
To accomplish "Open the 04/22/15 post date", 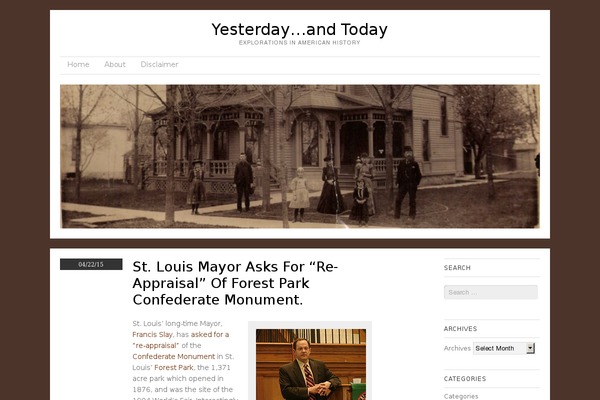I will click(91, 264).
